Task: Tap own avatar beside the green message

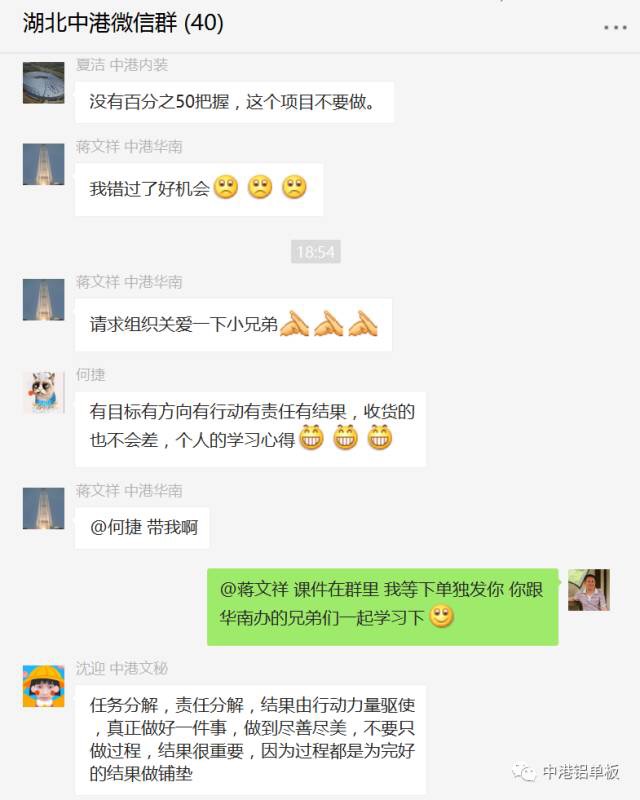Action: pos(589,590)
